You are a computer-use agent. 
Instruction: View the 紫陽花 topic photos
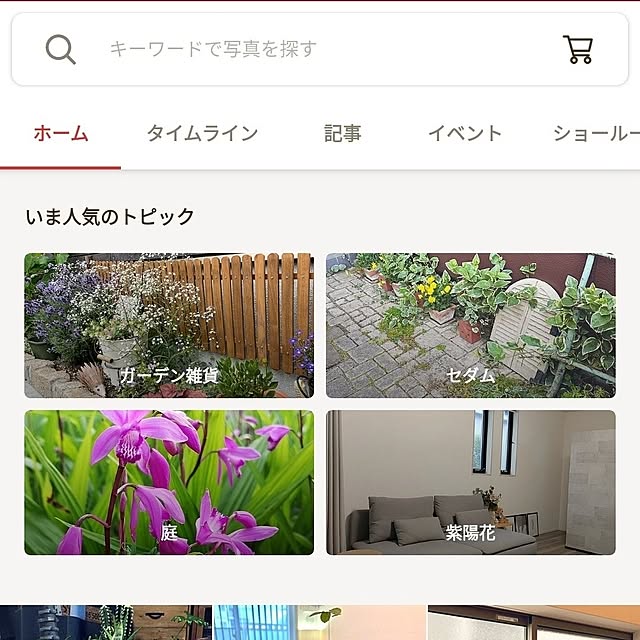tap(470, 482)
